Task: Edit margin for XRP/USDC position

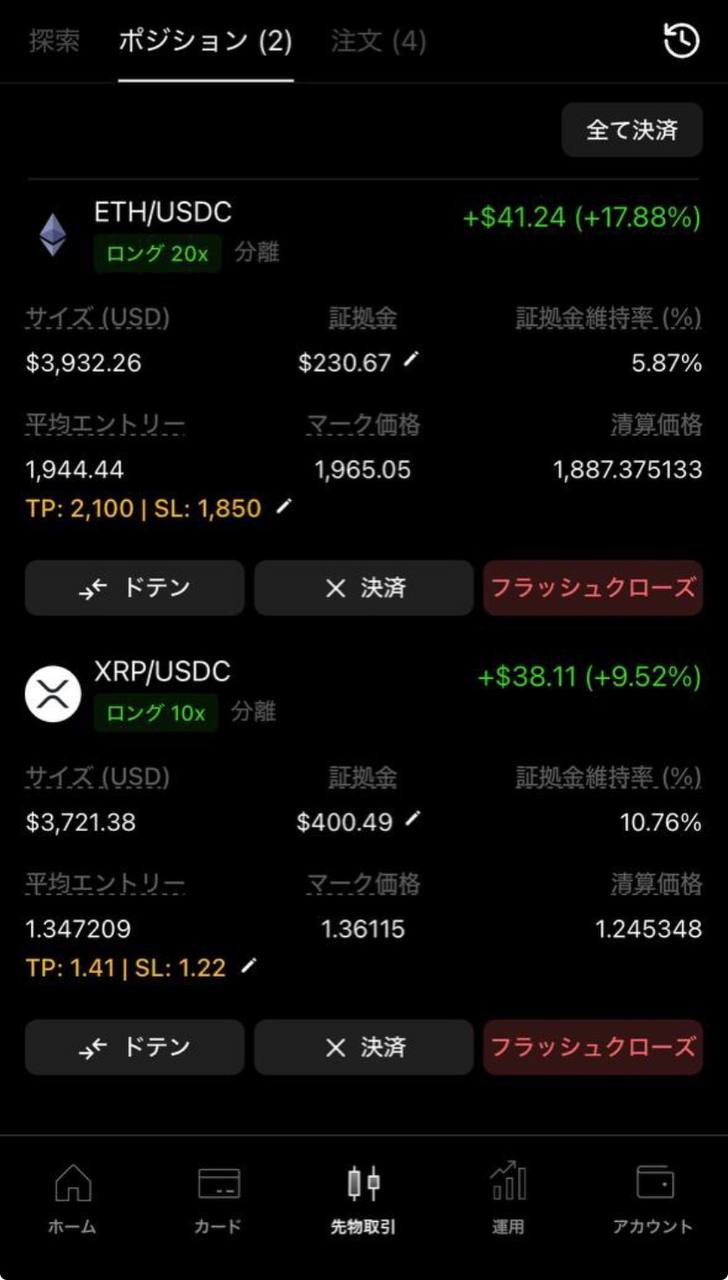Action: (x=412, y=820)
